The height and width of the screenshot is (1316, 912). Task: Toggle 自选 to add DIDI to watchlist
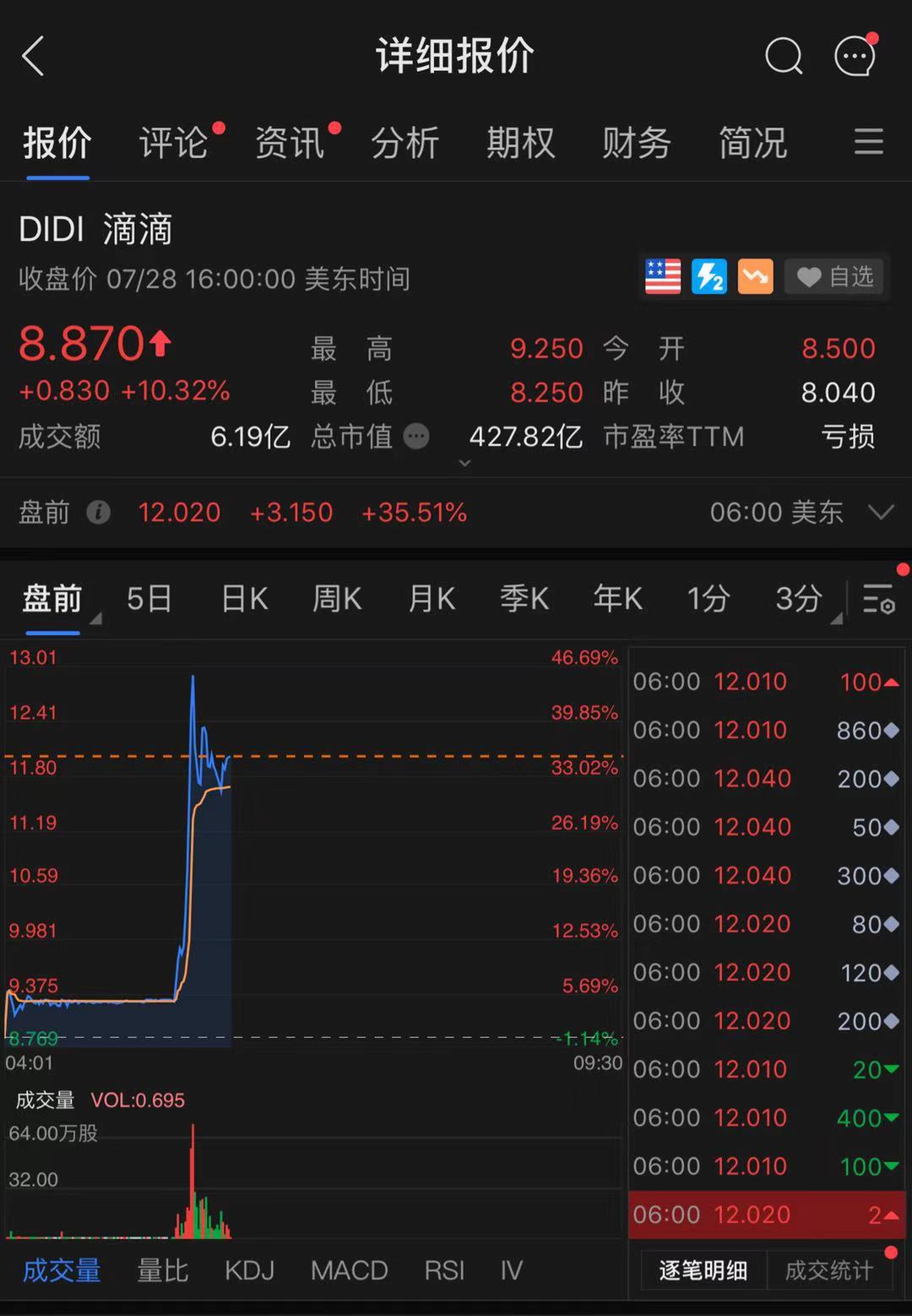pyautogui.click(x=834, y=276)
